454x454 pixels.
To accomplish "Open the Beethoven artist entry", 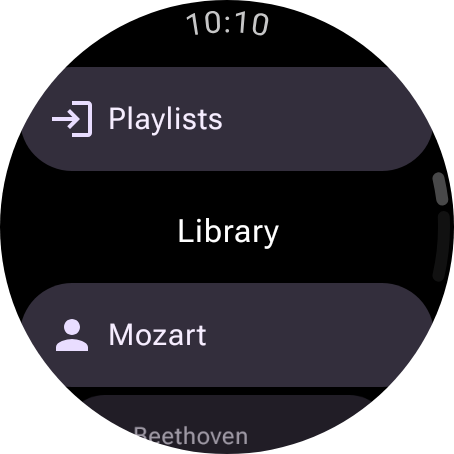I will [x=227, y=423].
